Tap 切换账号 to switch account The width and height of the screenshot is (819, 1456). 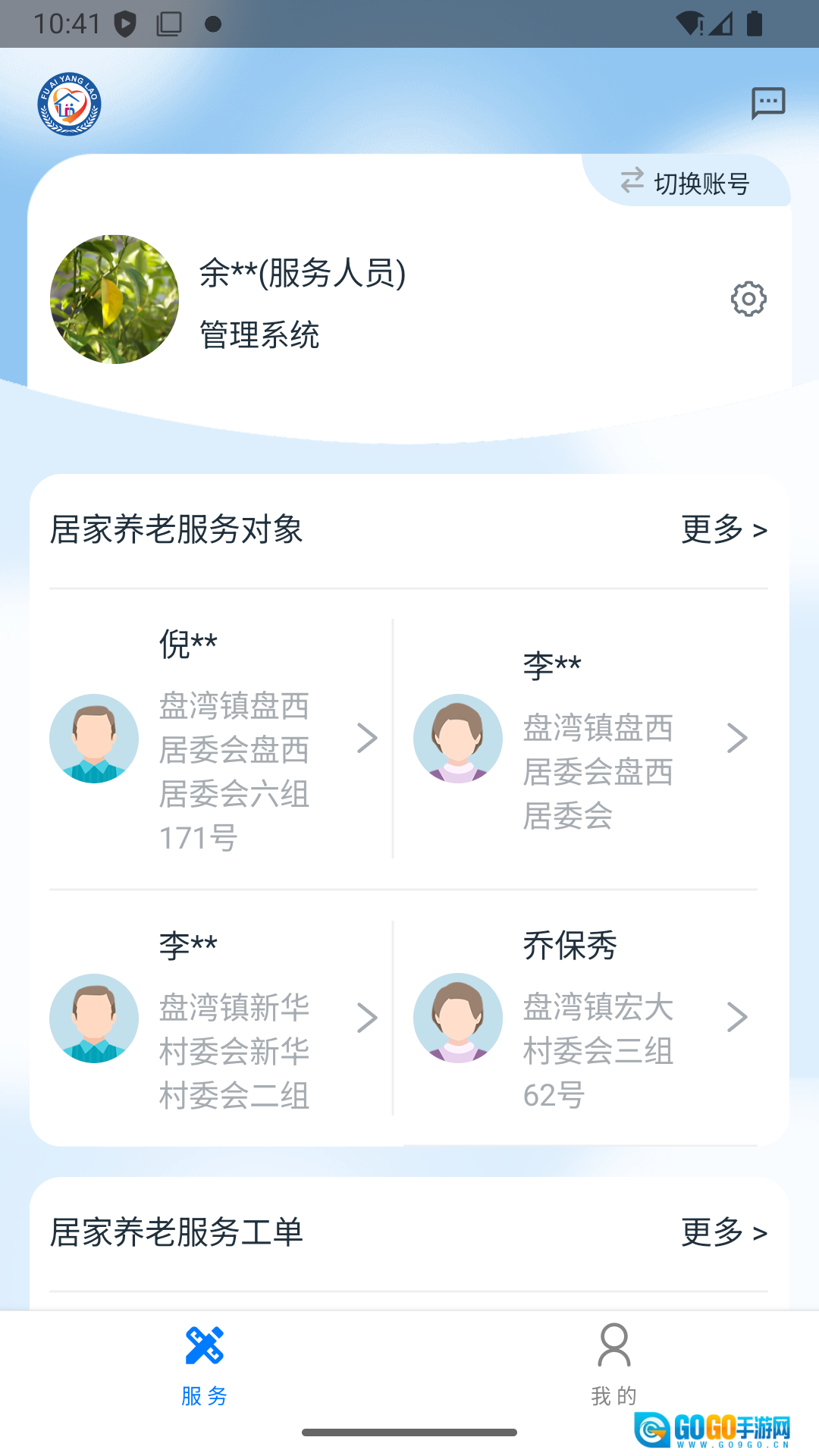click(686, 183)
